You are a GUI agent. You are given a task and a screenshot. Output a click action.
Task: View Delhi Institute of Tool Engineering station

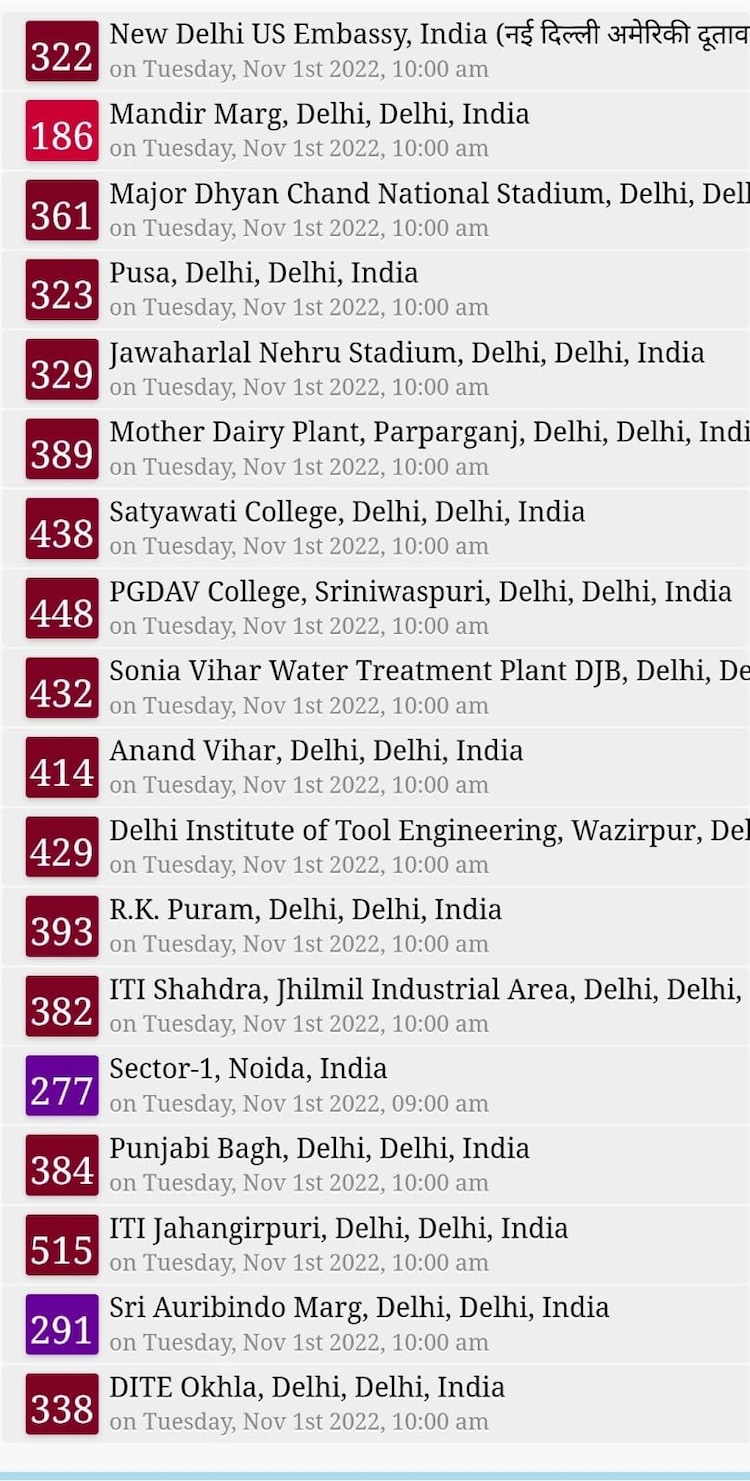tap(420, 831)
